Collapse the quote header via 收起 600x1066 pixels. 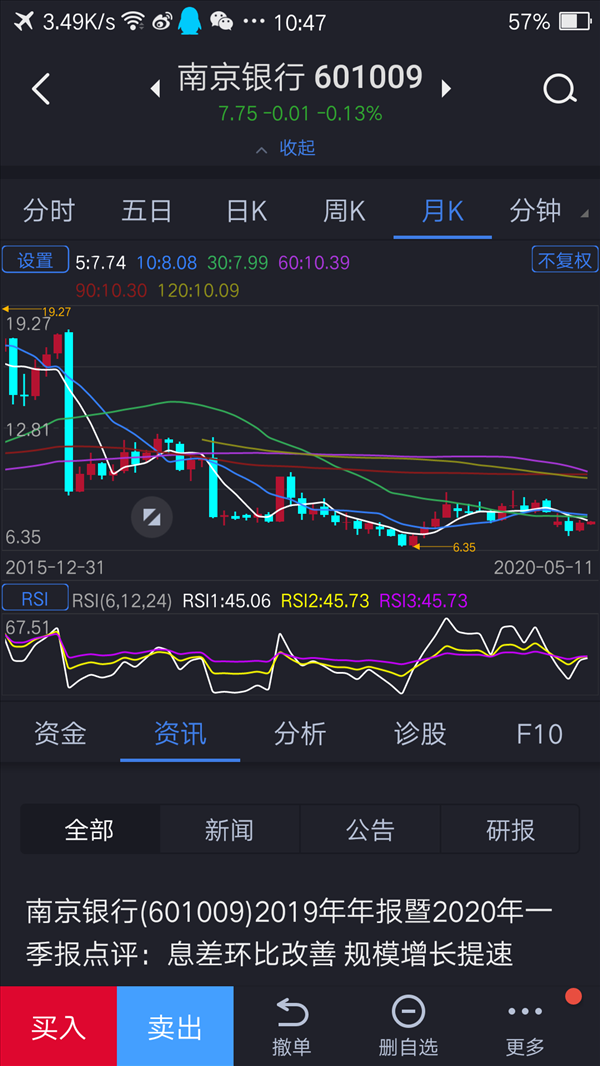tap(285, 148)
